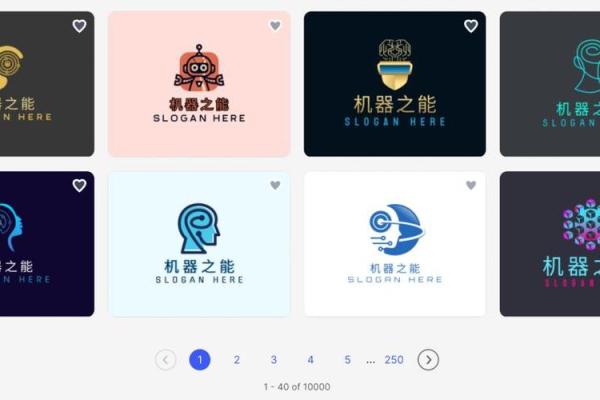Go to next page arrow
600x400 pixels.
click(428, 360)
